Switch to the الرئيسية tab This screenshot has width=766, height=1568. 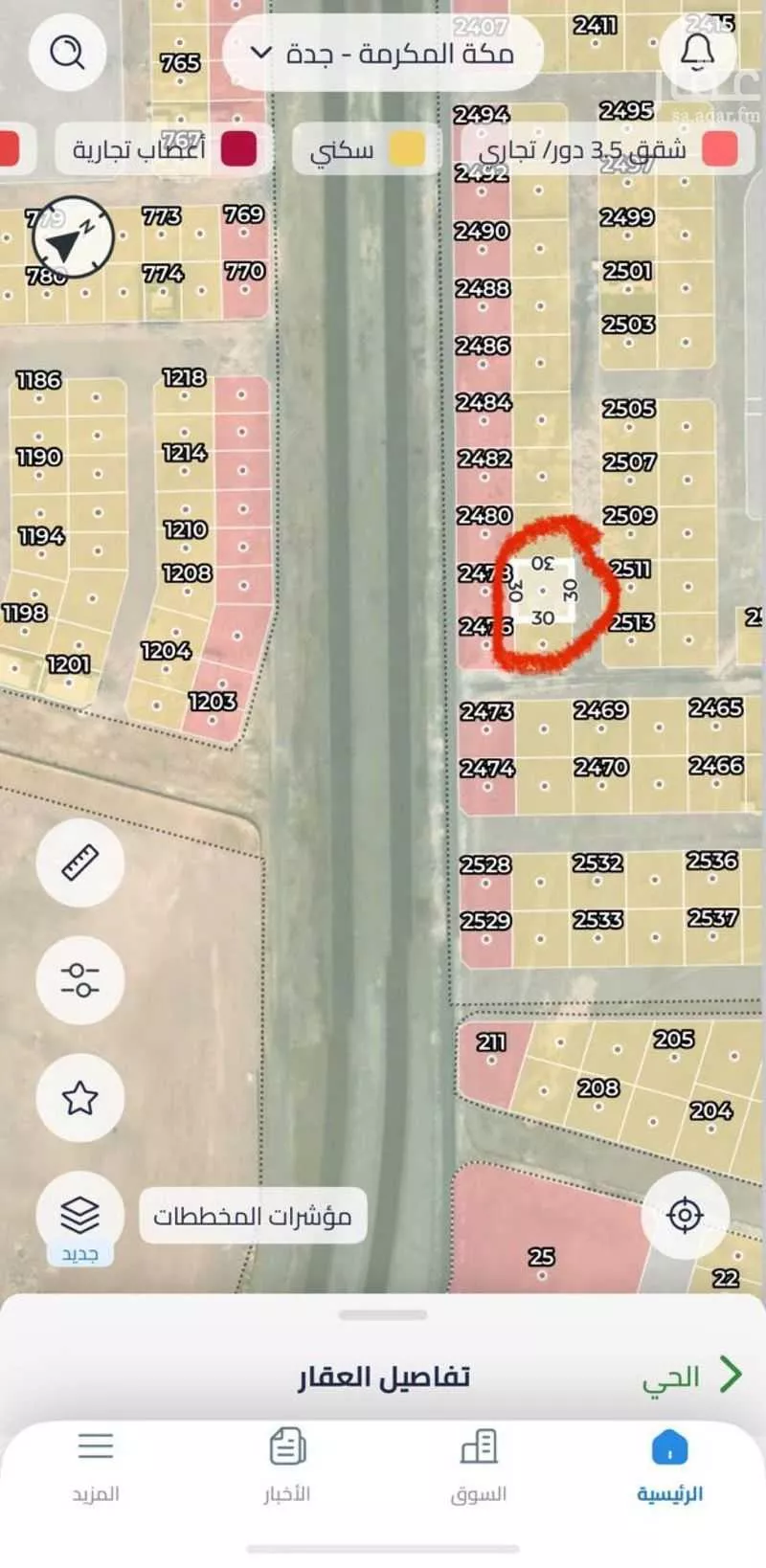(x=669, y=1465)
